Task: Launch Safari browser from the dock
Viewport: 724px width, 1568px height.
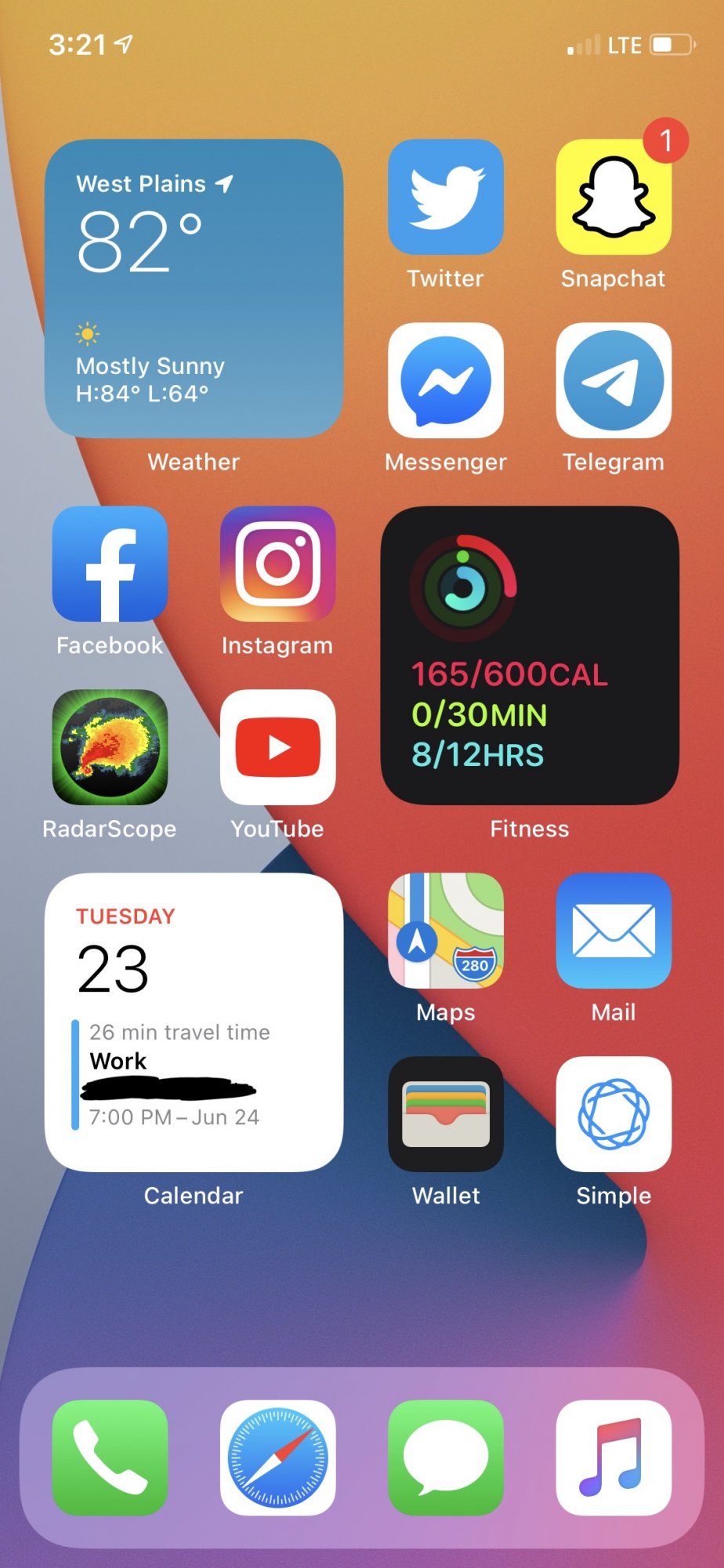Action: pyautogui.click(x=277, y=1457)
